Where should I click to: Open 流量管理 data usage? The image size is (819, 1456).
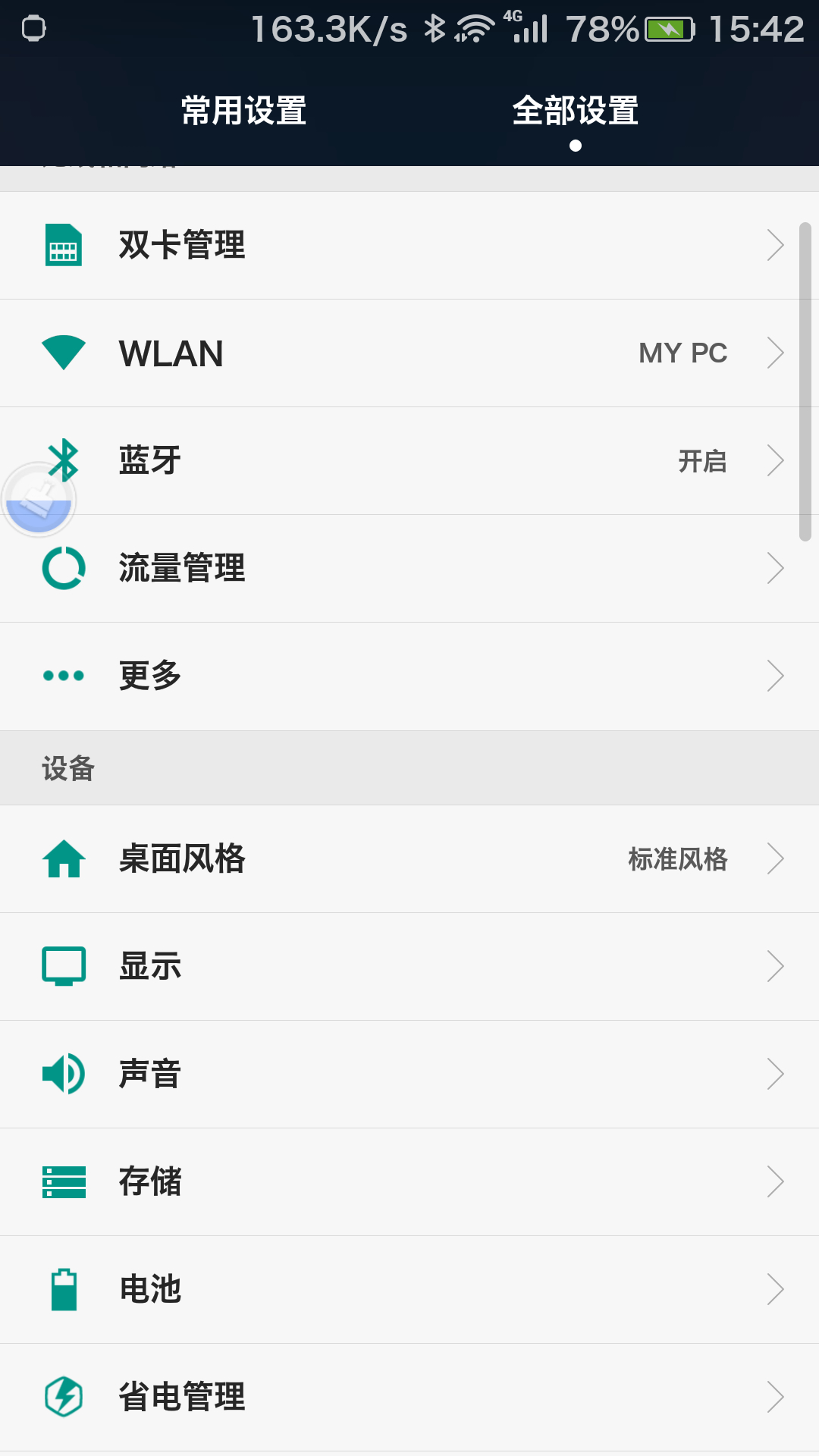pyautogui.click(x=409, y=569)
